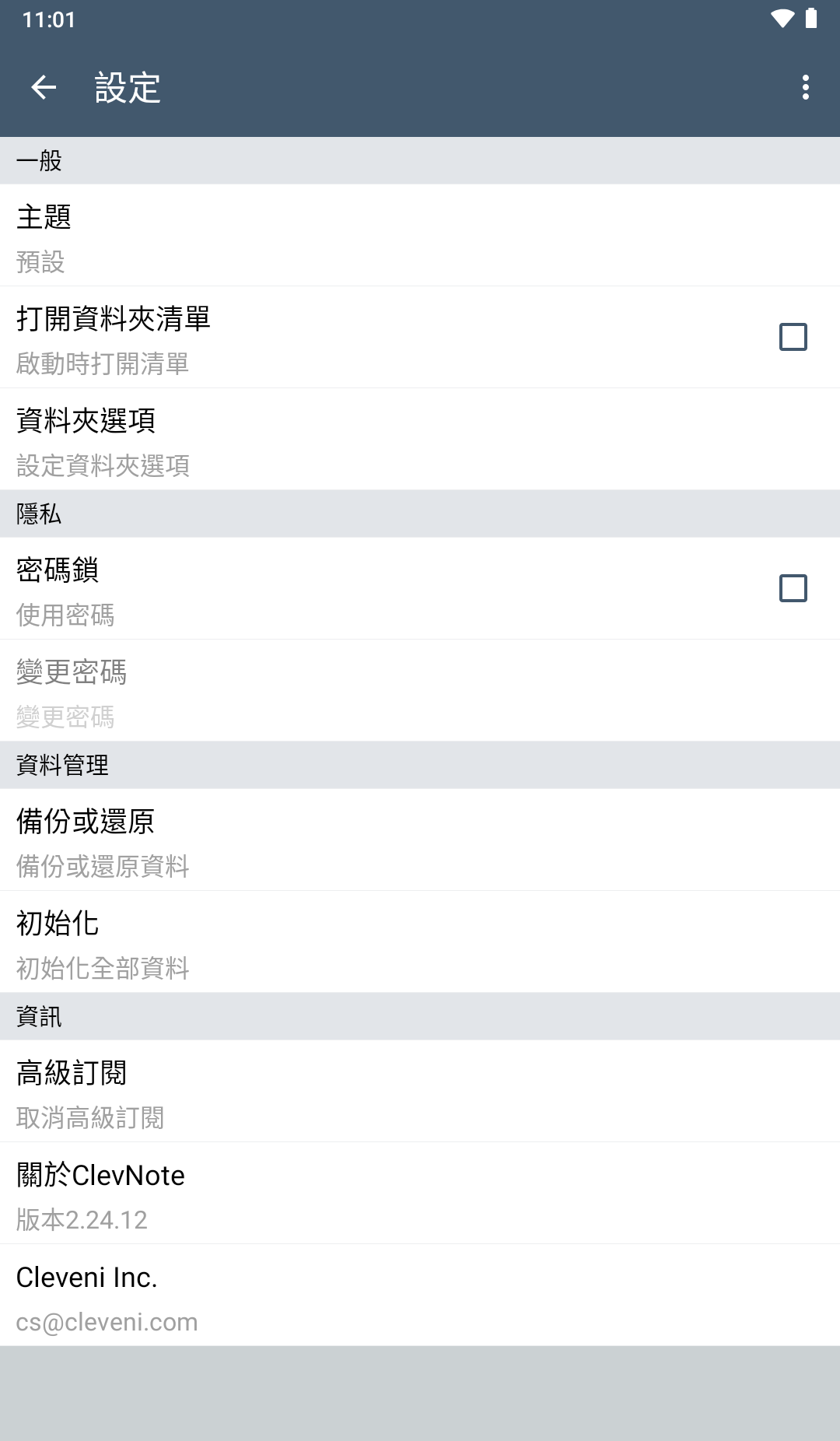The image size is (840, 1441).
Task: Toggle the checkbox next to 啟動時打開清單
Action: coord(794,338)
